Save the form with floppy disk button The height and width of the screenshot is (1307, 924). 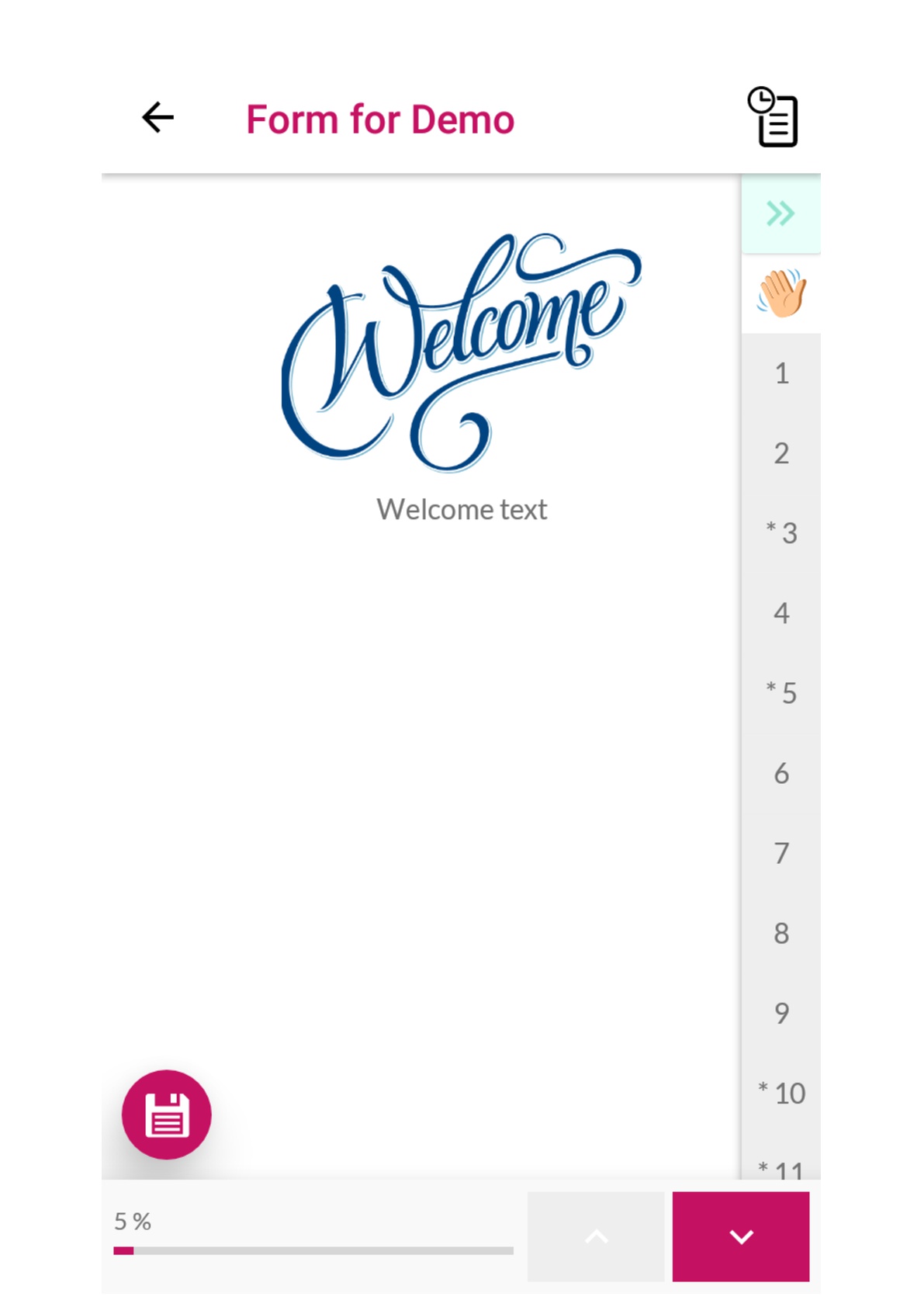click(167, 1115)
